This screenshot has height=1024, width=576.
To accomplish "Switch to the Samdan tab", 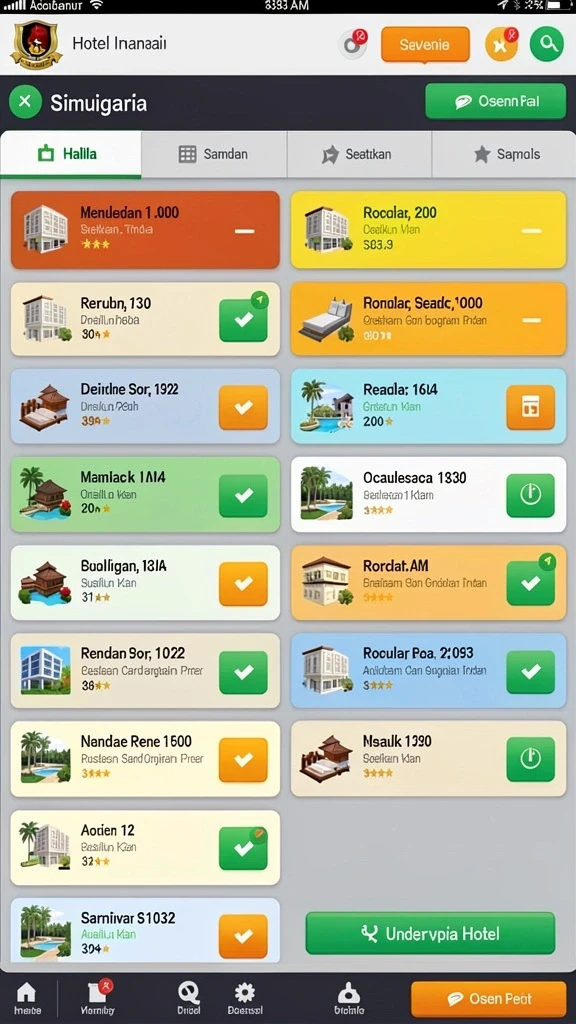I will tap(214, 154).
